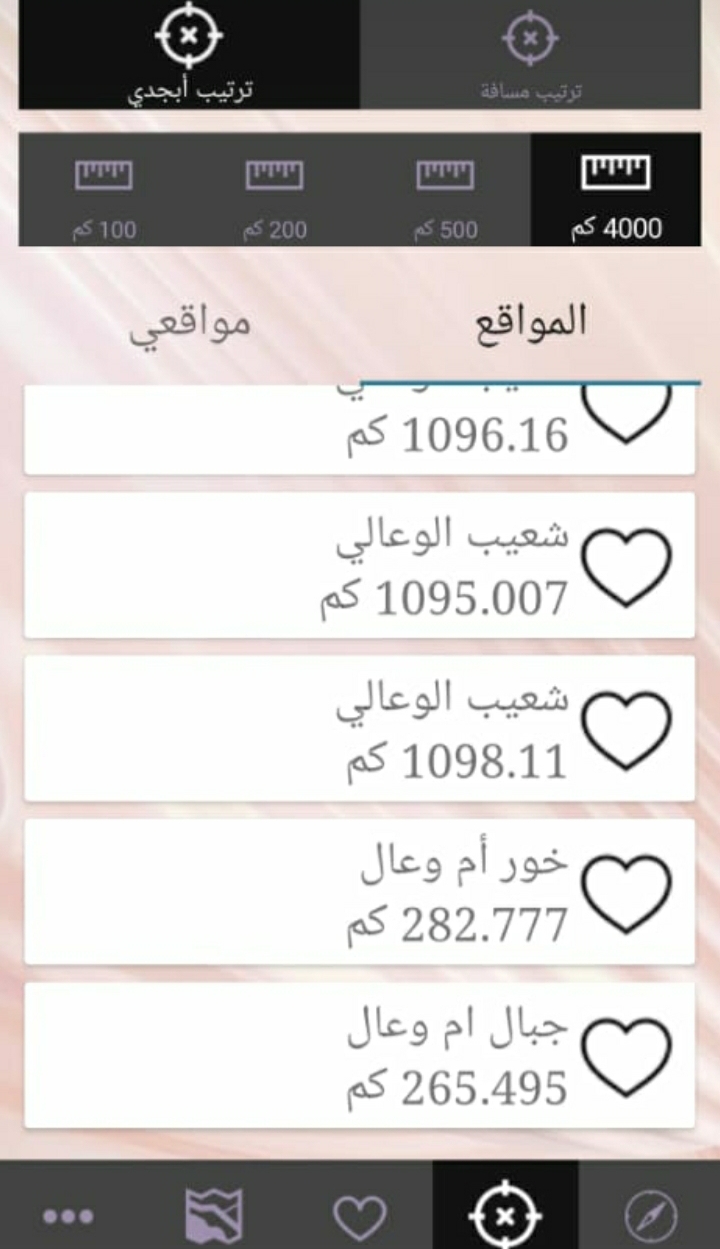Select the 4000 كم range
The image size is (720, 1249).
pos(616,190)
